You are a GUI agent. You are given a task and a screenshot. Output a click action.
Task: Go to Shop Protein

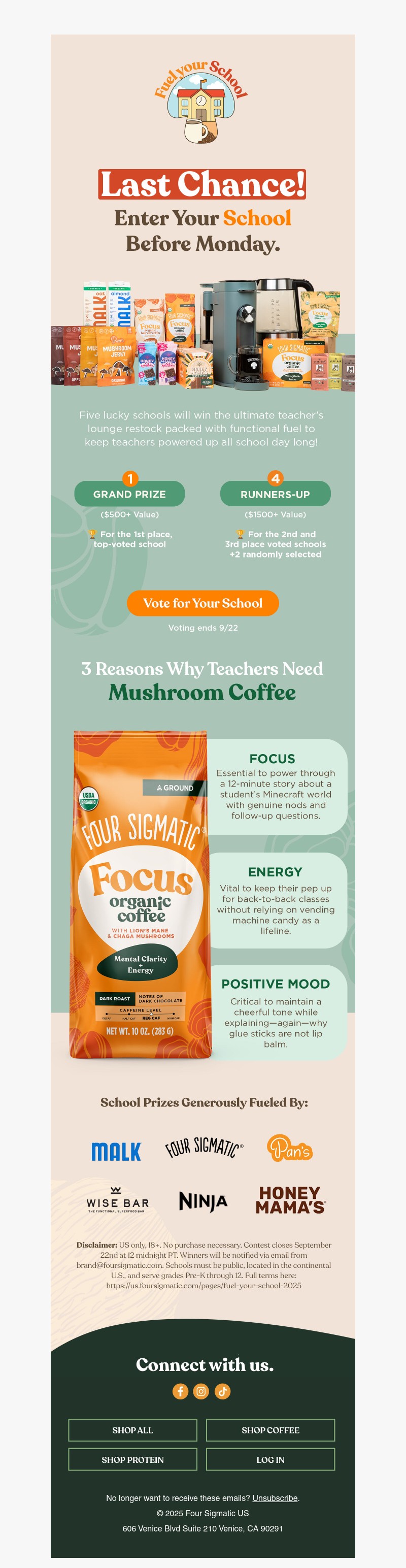point(132,1460)
